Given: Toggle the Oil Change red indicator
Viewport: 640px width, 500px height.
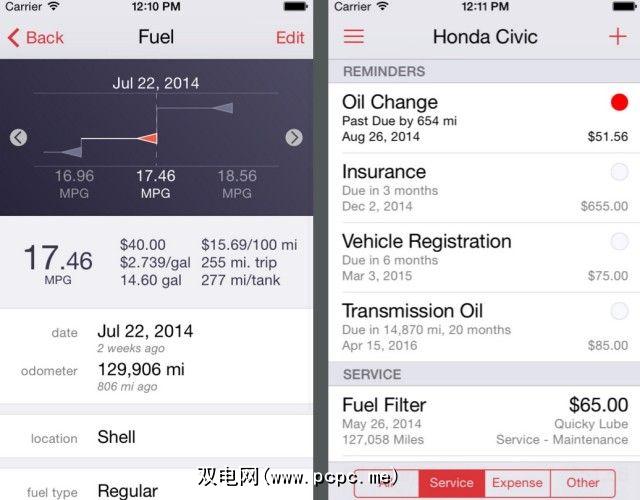Looking at the screenshot, I should coord(619,103).
